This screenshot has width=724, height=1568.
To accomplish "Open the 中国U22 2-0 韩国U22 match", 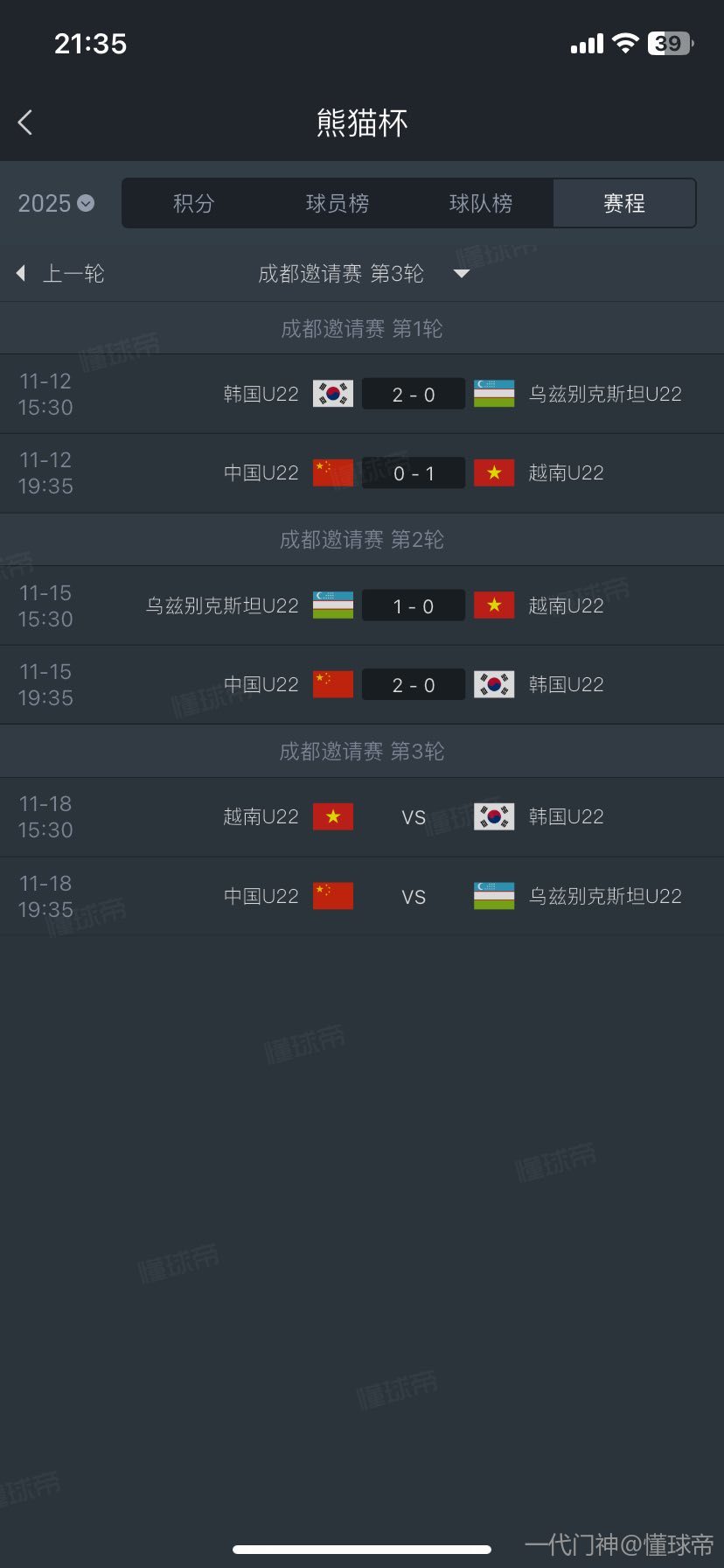I will [x=413, y=685].
